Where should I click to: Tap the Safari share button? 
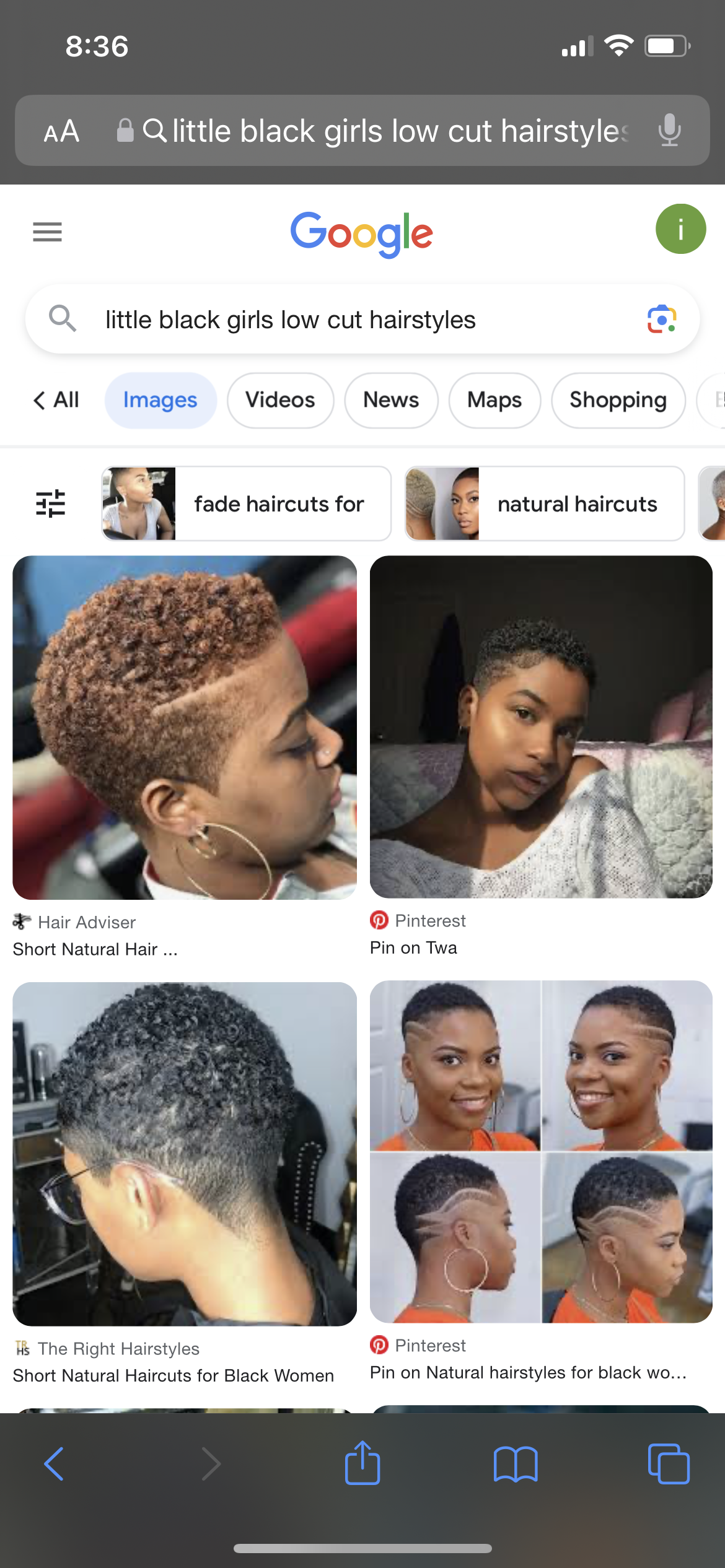[362, 1463]
